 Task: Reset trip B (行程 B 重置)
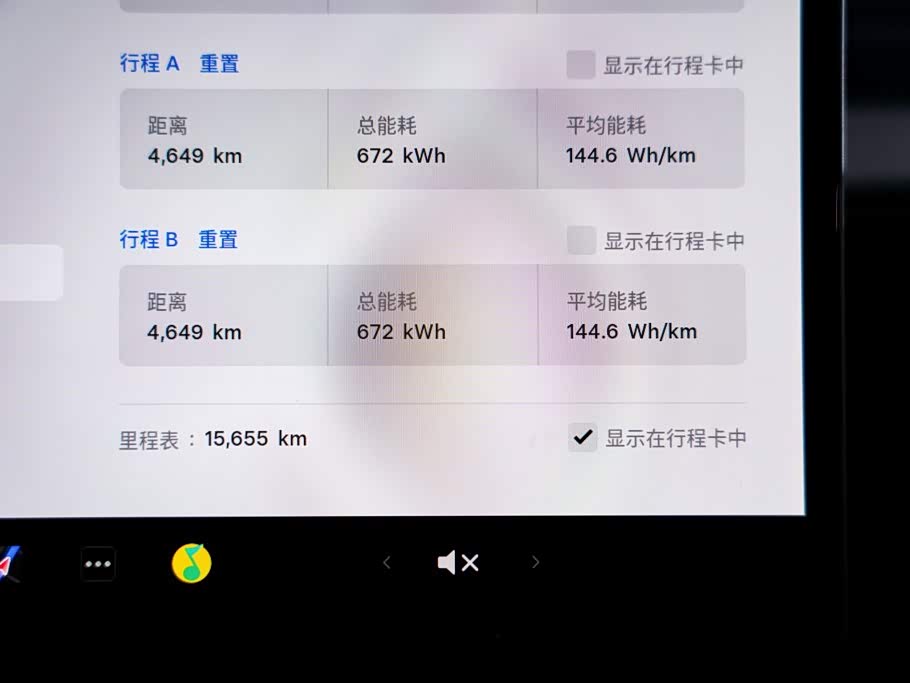click(218, 240)
